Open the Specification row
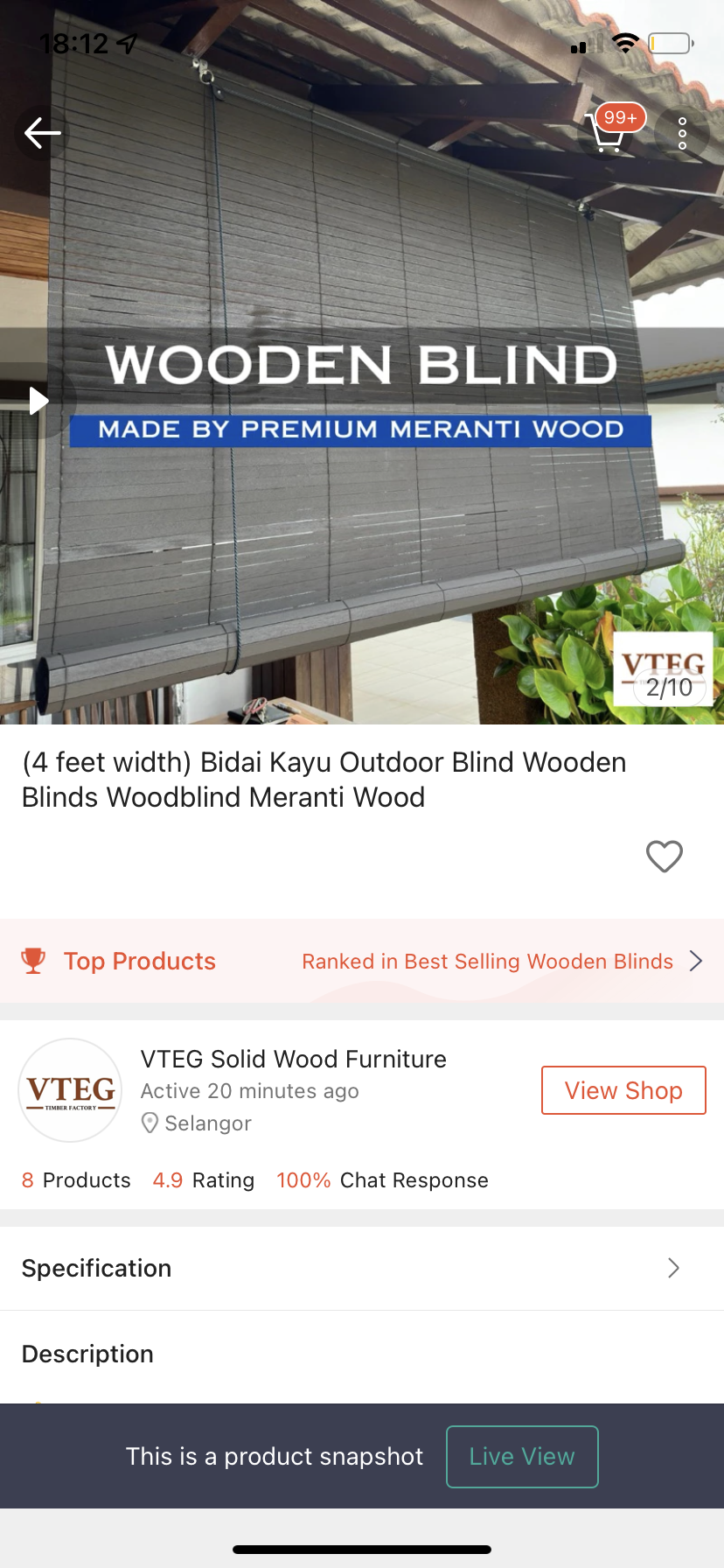The image size is (724, 1568). click(x=362, y=1268)
